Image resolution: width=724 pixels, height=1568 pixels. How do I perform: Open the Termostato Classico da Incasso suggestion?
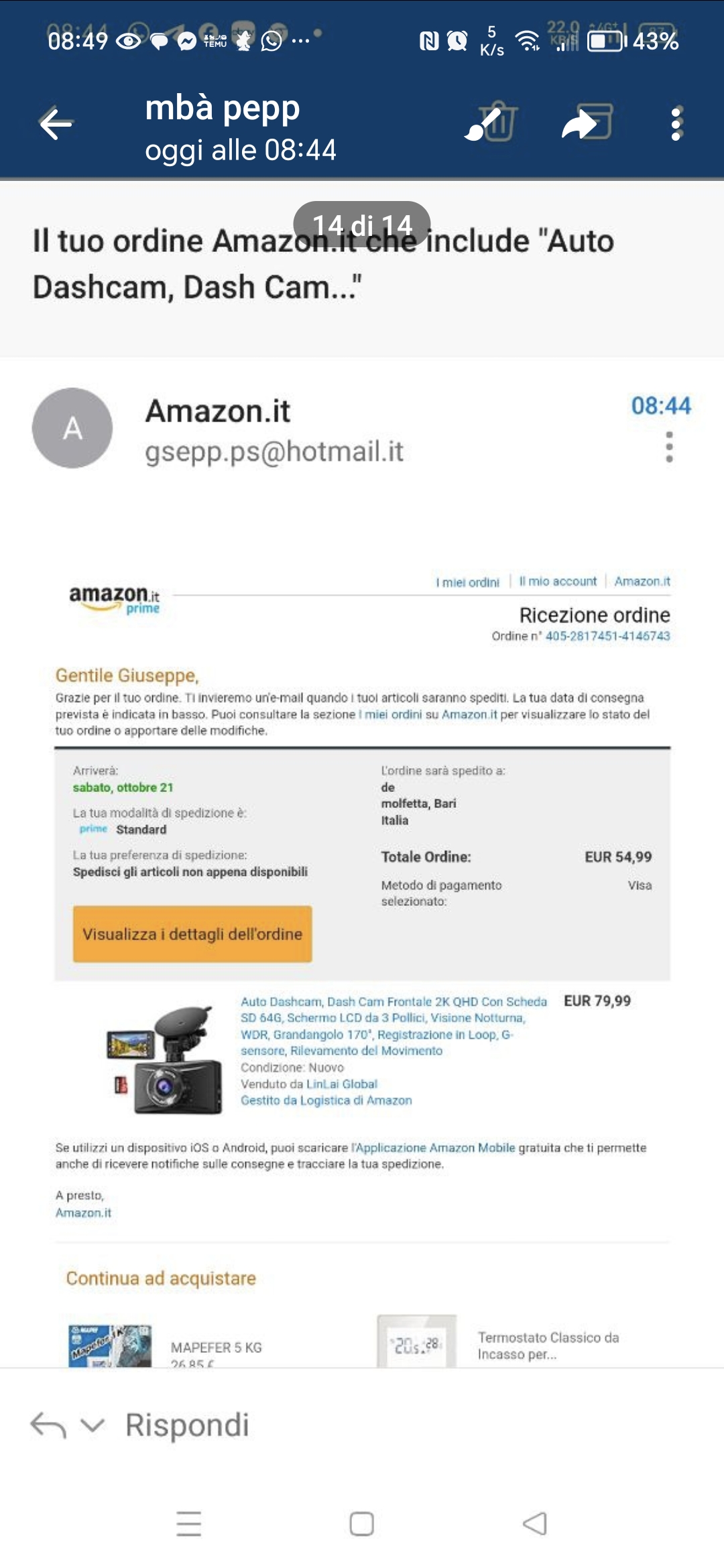[x=548, y=1346]
